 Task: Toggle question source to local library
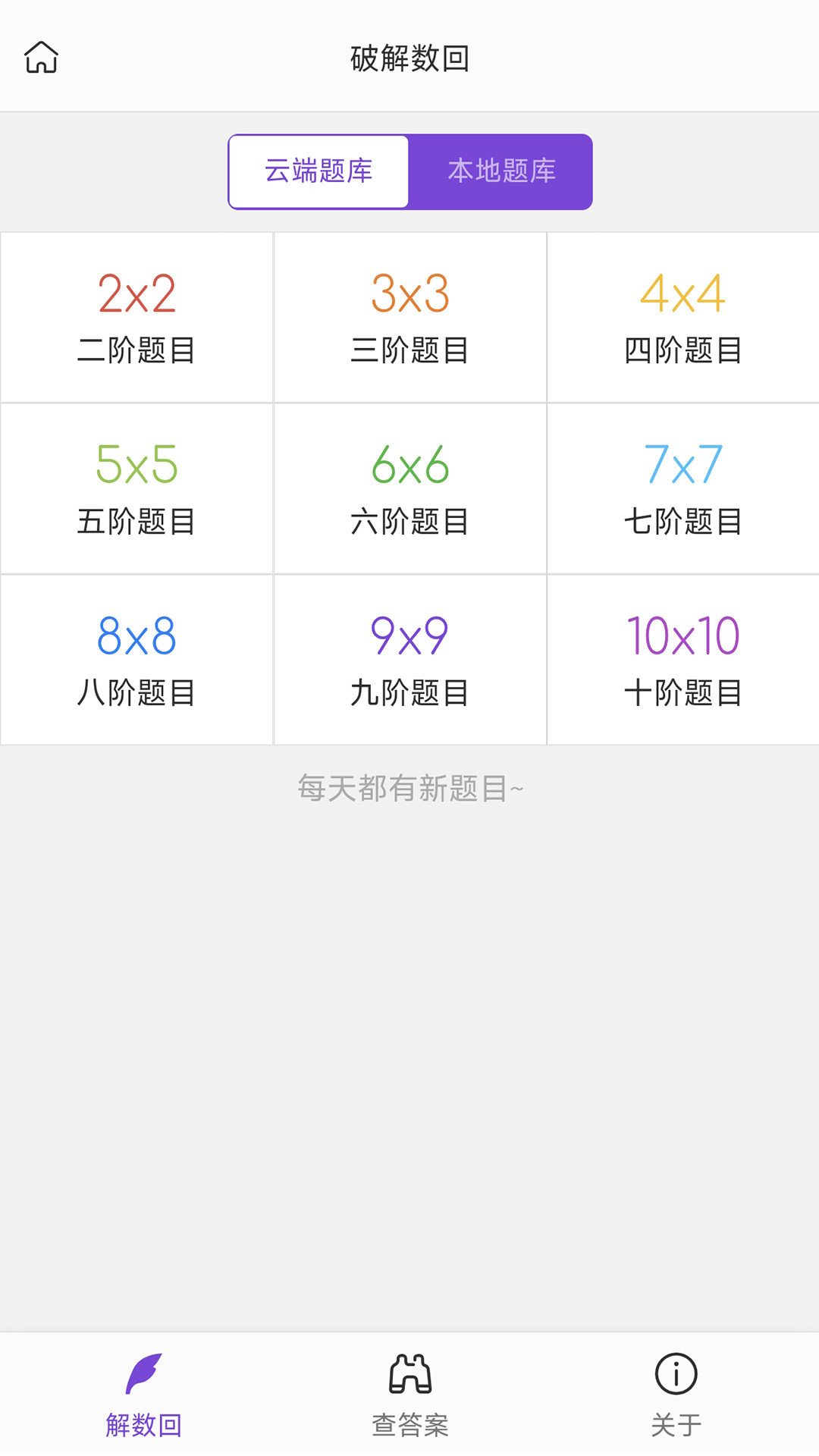click(500, 171)
